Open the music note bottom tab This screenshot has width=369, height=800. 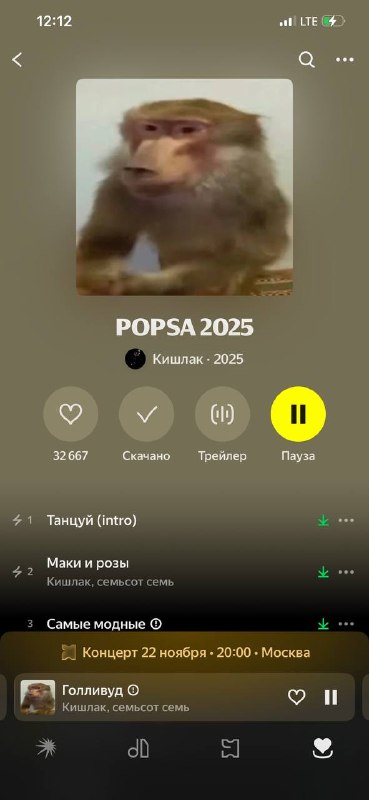point(138,748)
